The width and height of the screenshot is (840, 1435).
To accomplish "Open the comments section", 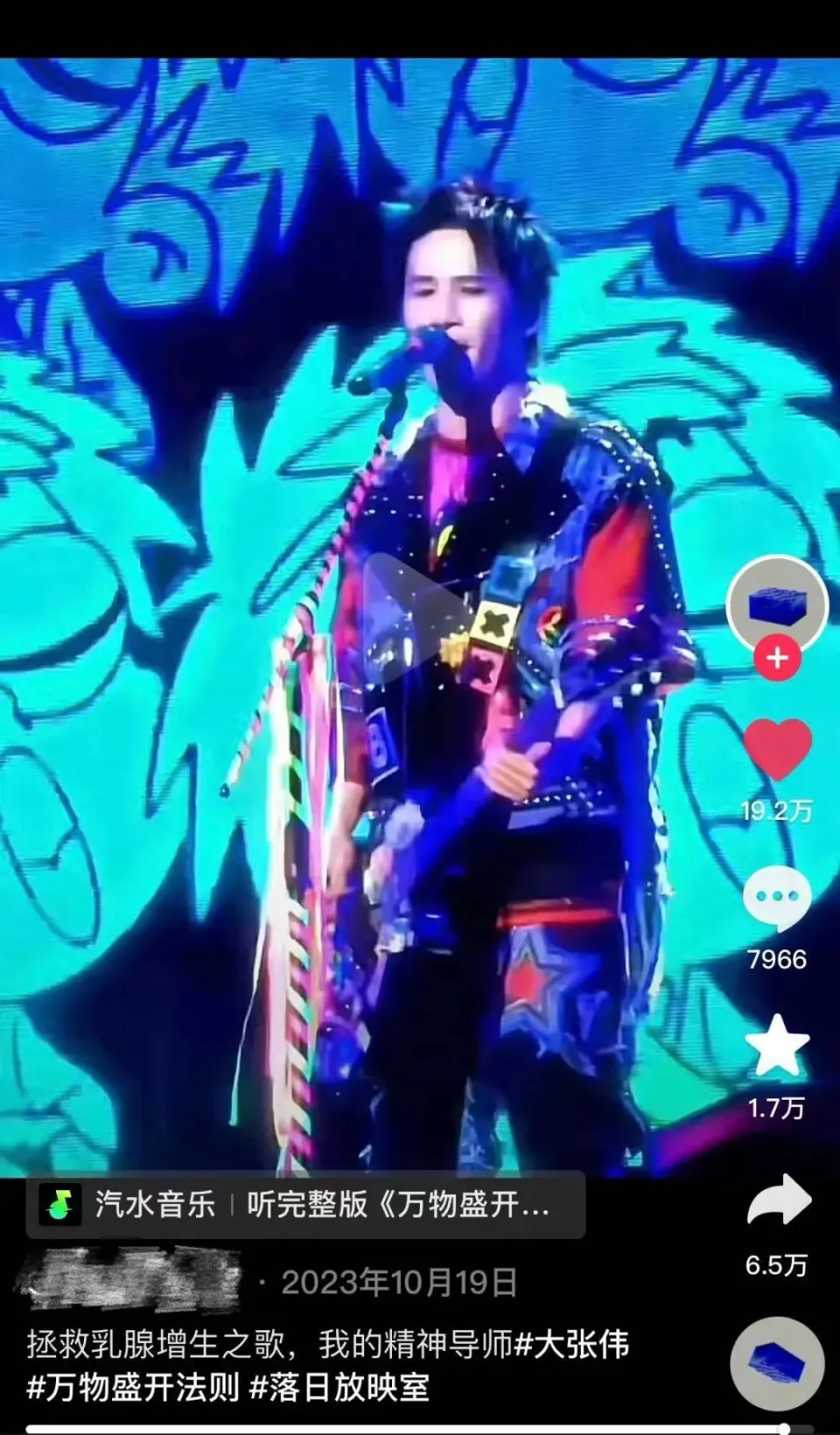I will 777,899.
